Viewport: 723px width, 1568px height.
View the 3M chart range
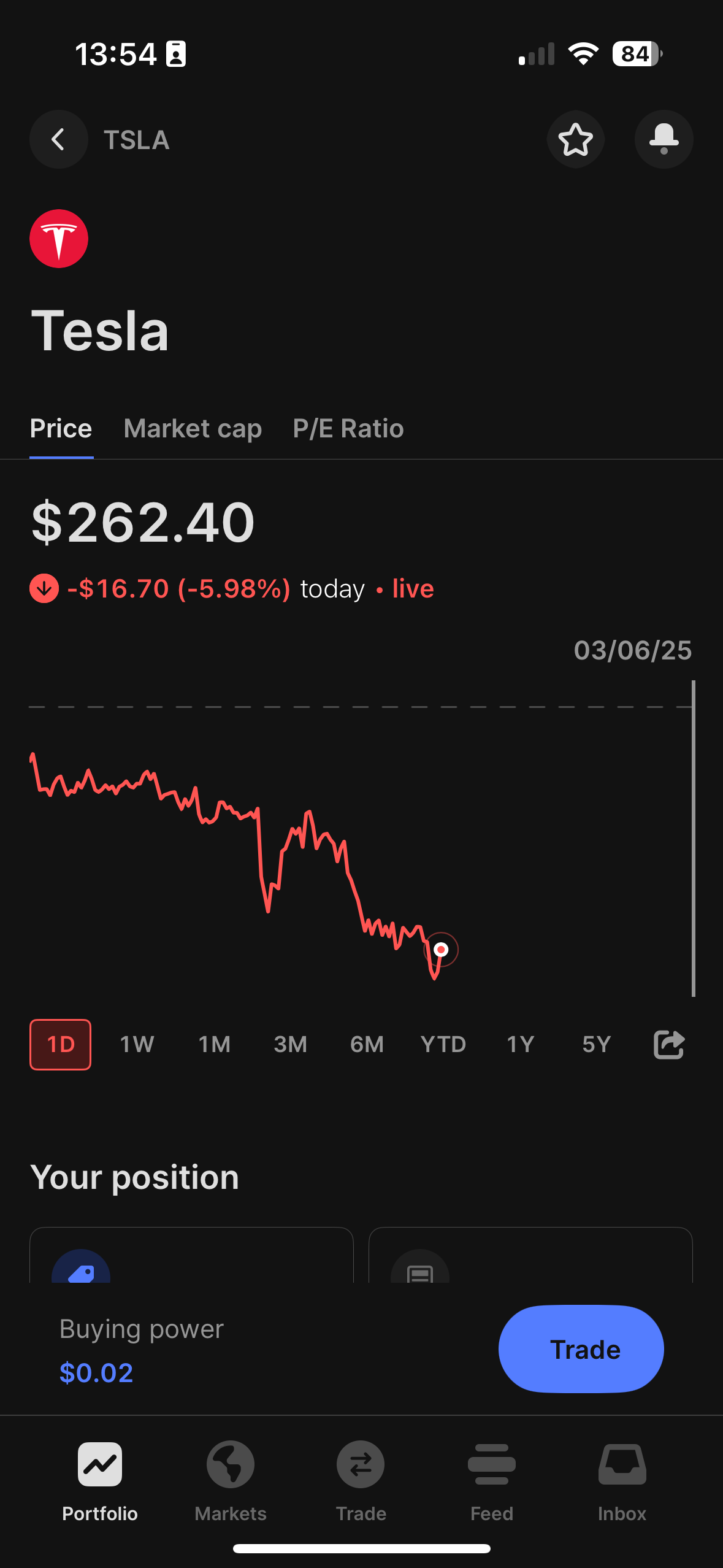[x=291, y=1044]
